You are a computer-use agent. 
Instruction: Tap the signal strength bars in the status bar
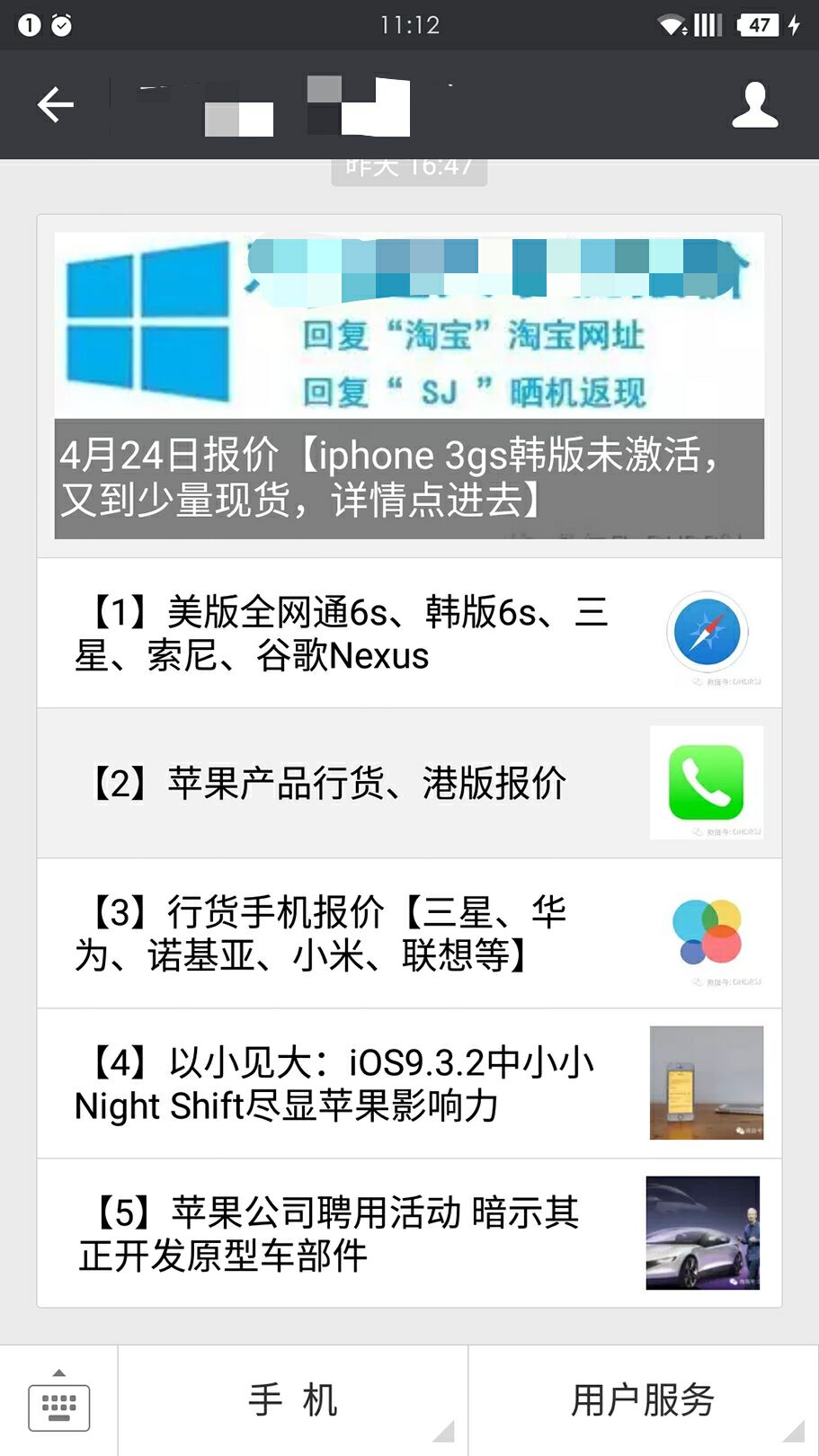pyautogui.click(x=709, y=24)
